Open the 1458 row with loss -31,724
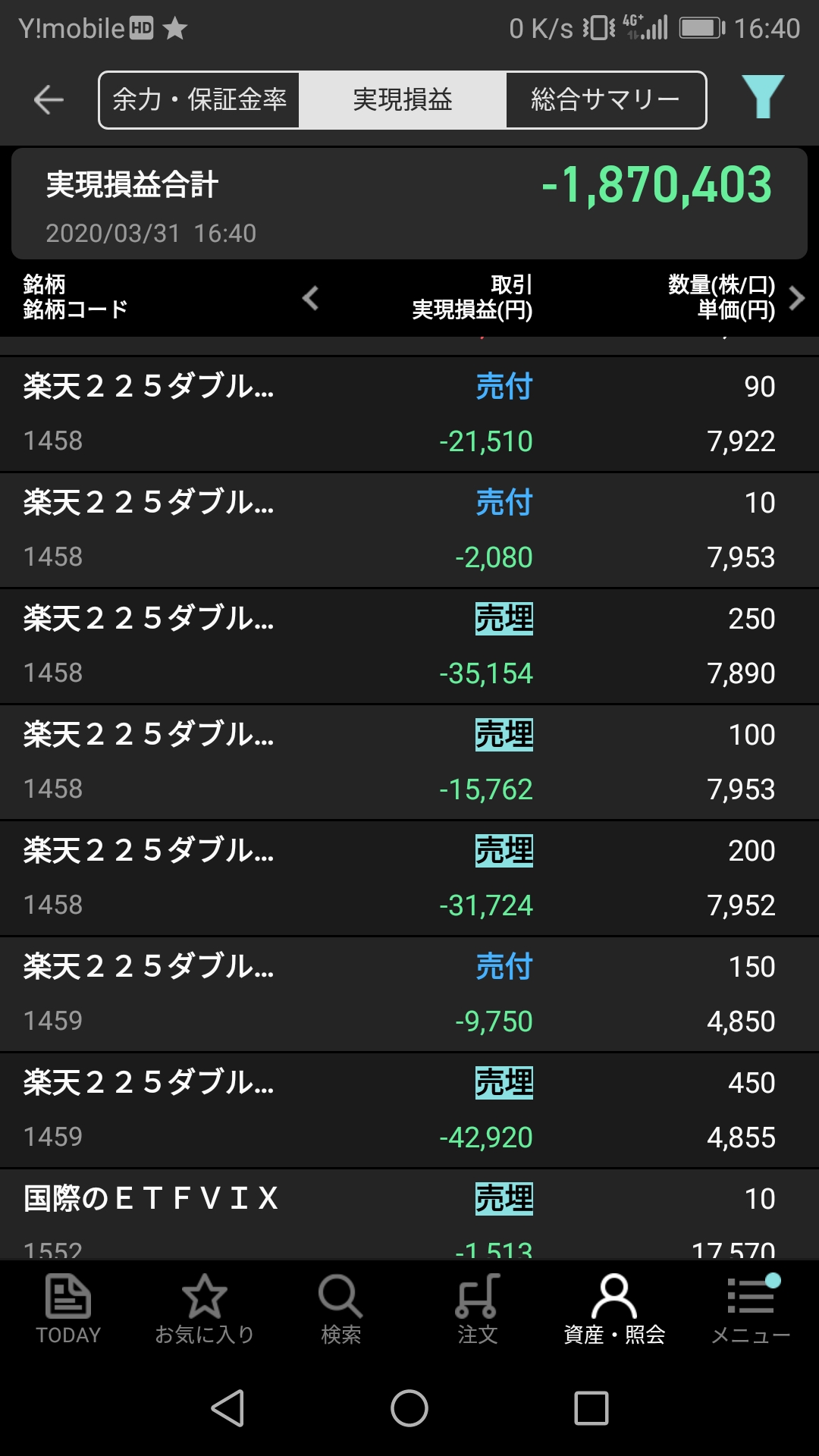Image resolution: width=819 pixels, height=1456 pixels. coord(409,878)
